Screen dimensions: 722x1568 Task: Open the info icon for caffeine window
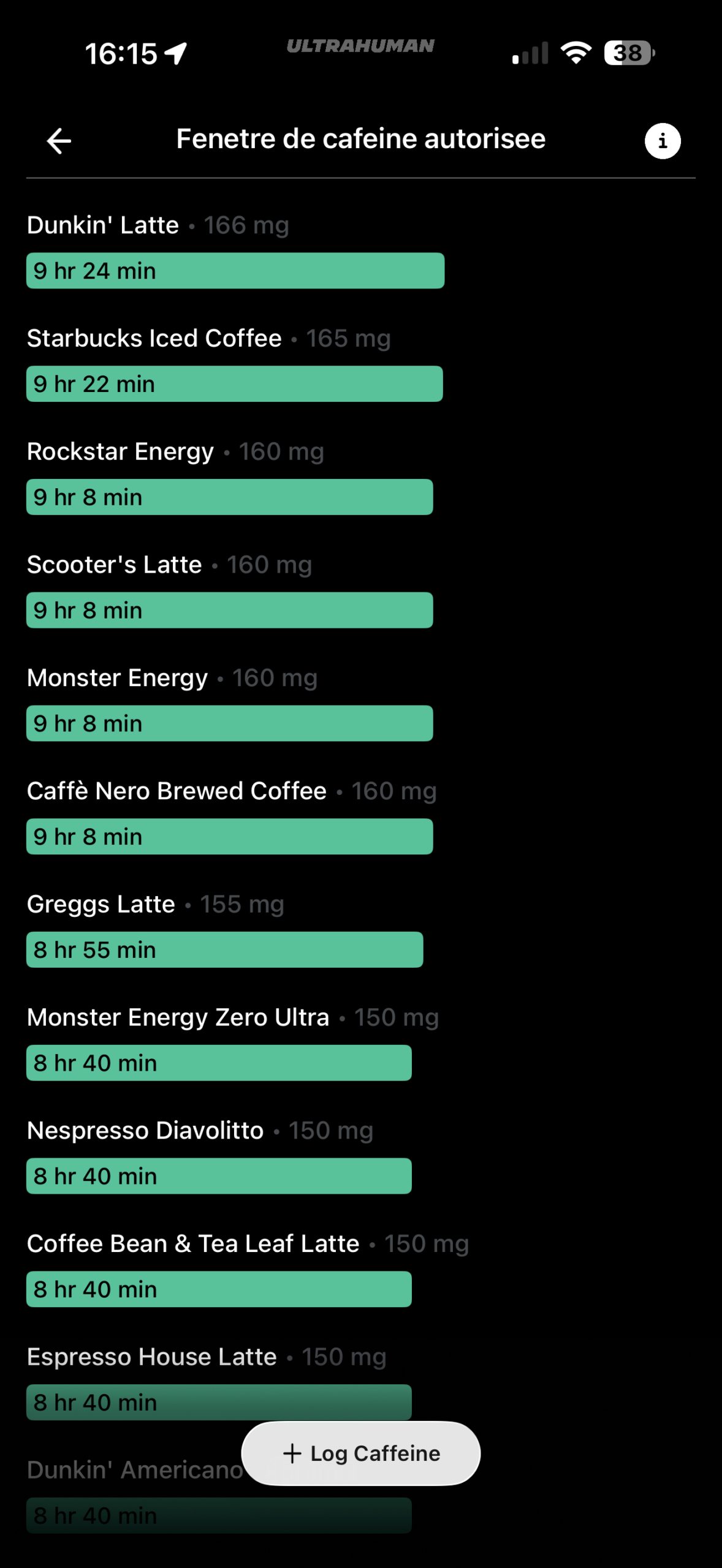pos(663,141)
